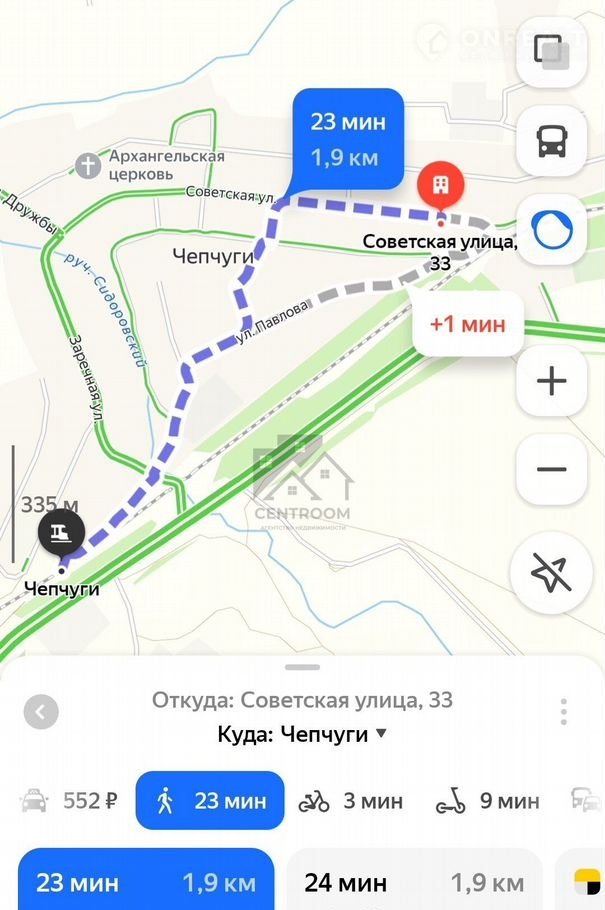The image size is (605, 910).
Task: Tap the Чепчуги station marker
Action: tap(62, 531)
